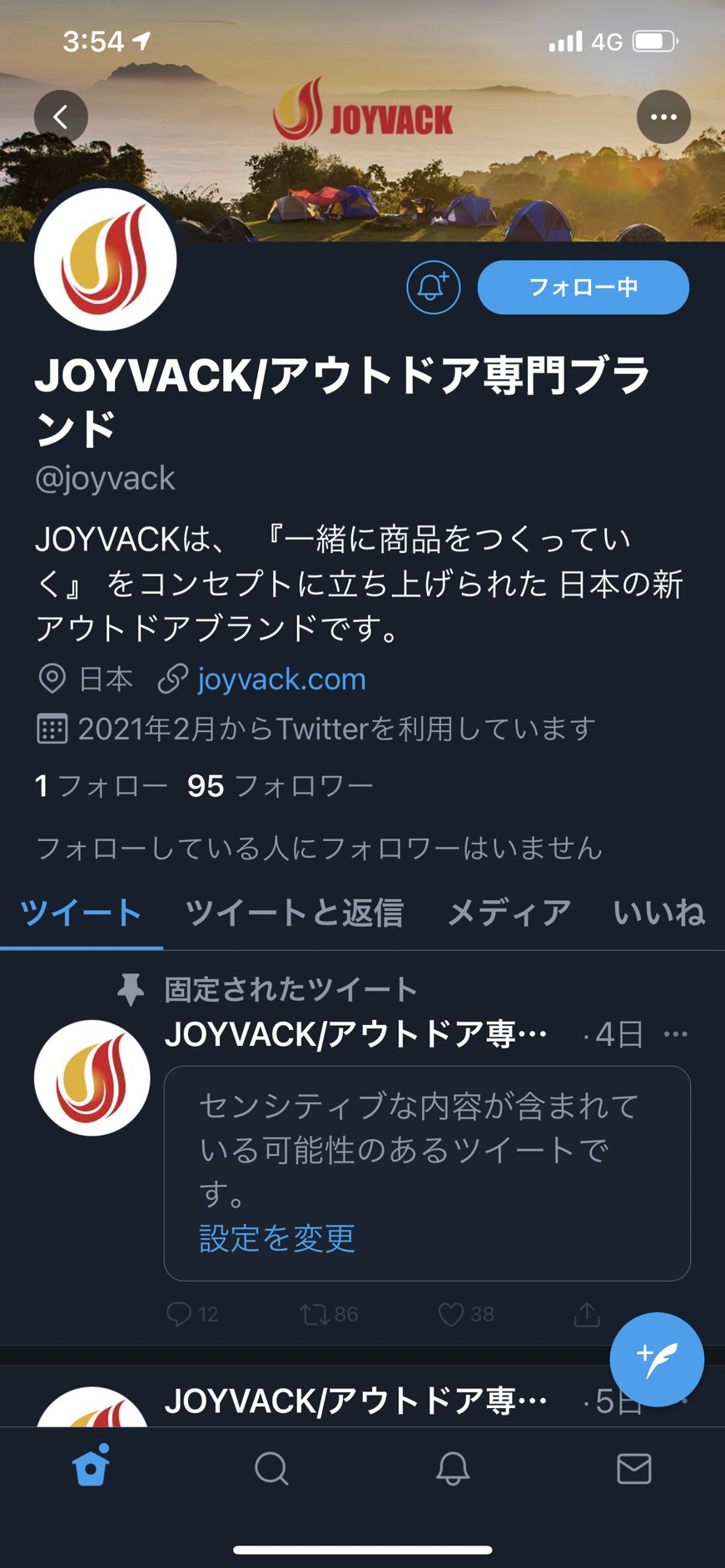Tap 設定を変更 on the sensitive tweet

277,1238
